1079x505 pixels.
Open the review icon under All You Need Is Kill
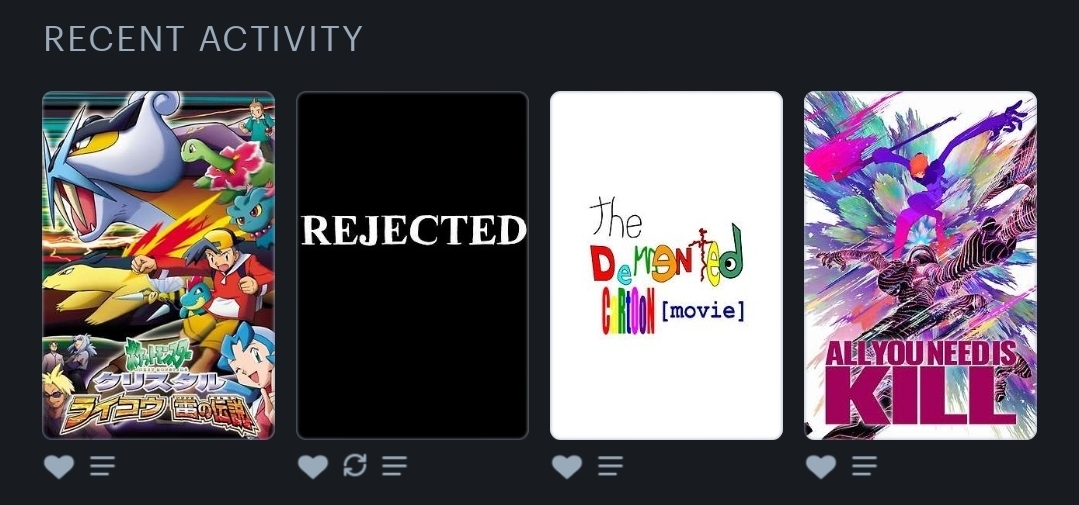pos(864,466)
